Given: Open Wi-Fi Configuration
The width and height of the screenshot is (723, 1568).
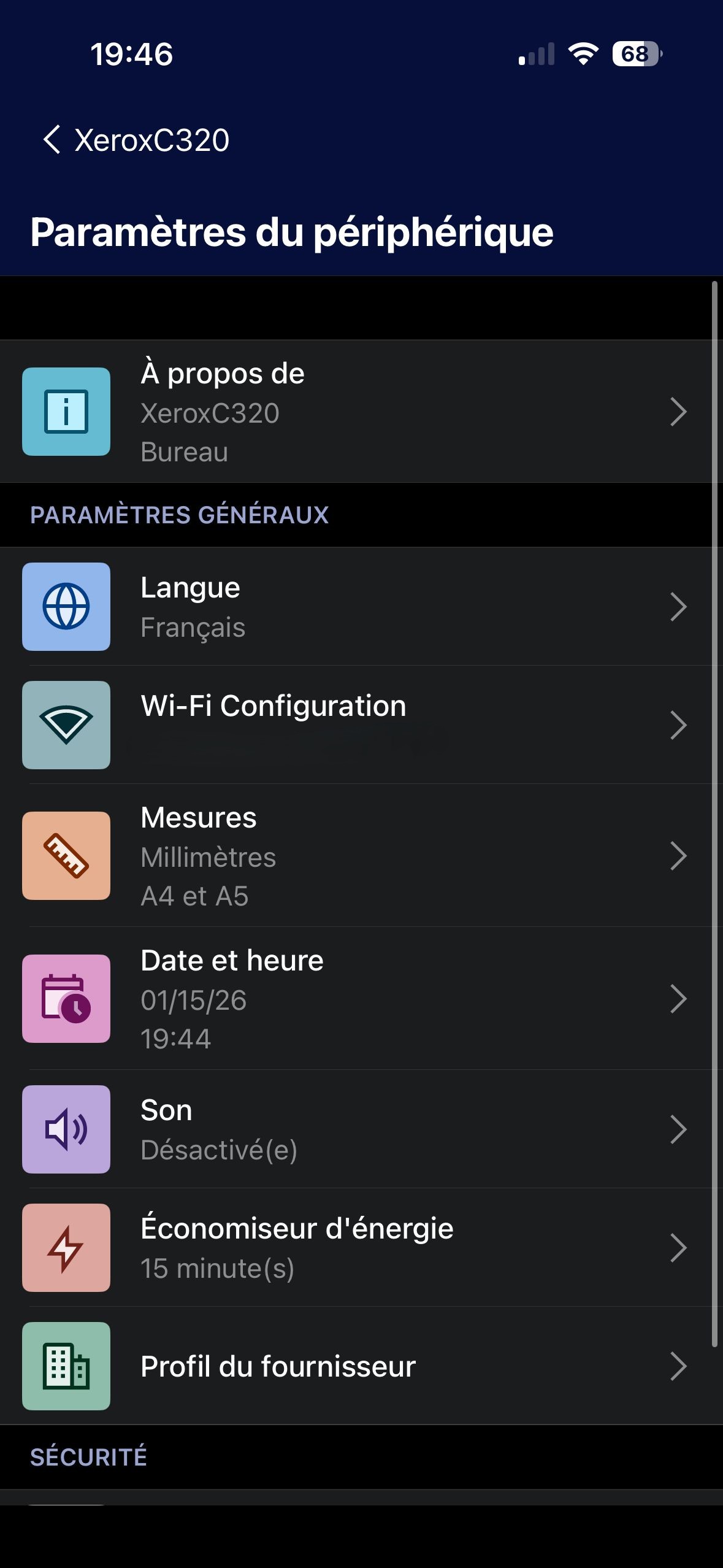Looking at the screenshot, I should (x=361, y=724).
